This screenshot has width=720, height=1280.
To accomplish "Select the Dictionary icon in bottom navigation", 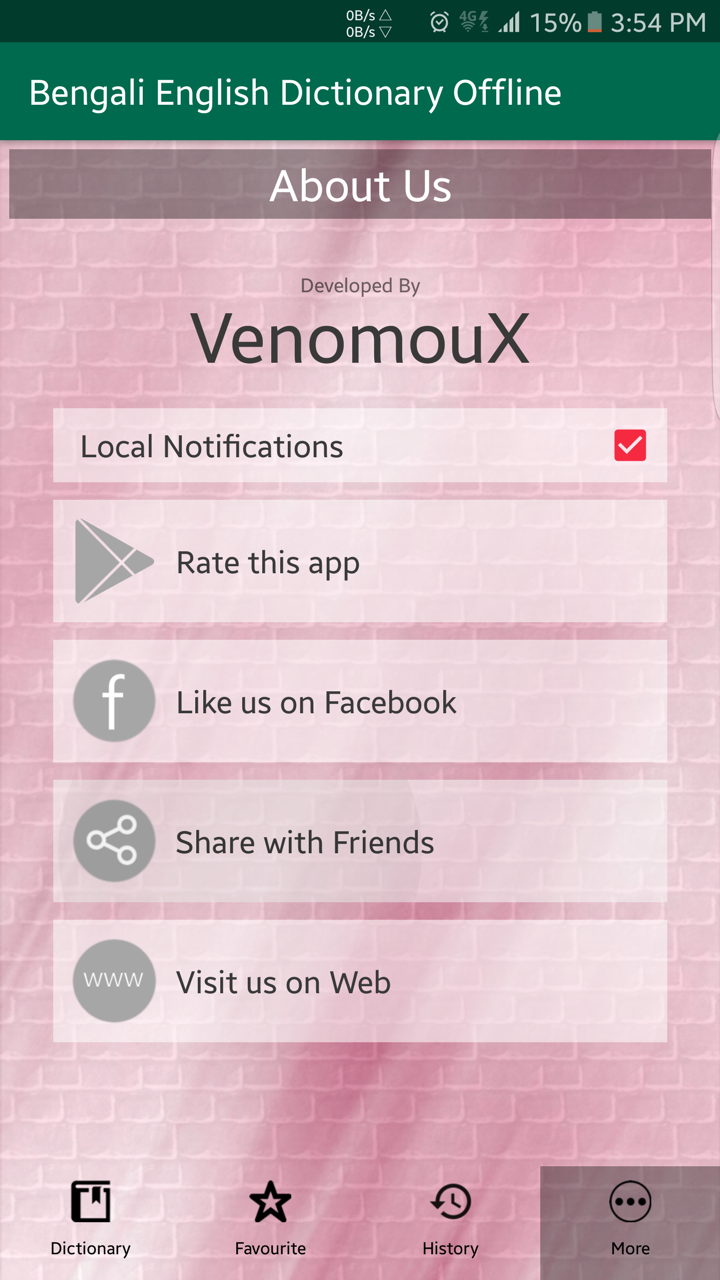I will (90, 1200).
